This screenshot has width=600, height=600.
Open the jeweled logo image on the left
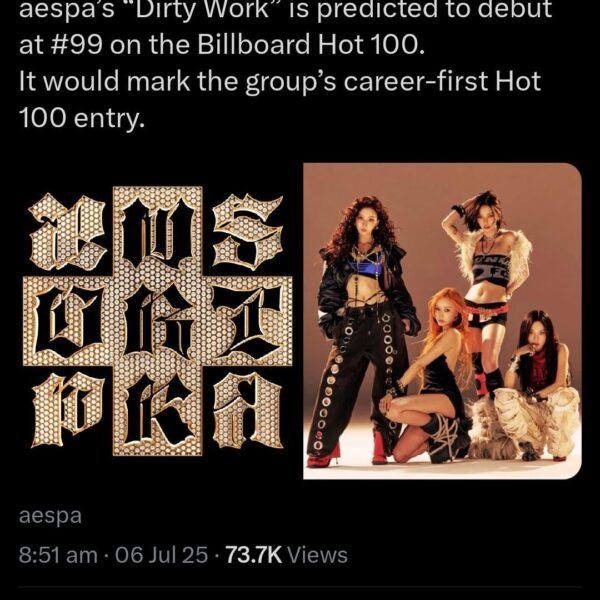160,320
